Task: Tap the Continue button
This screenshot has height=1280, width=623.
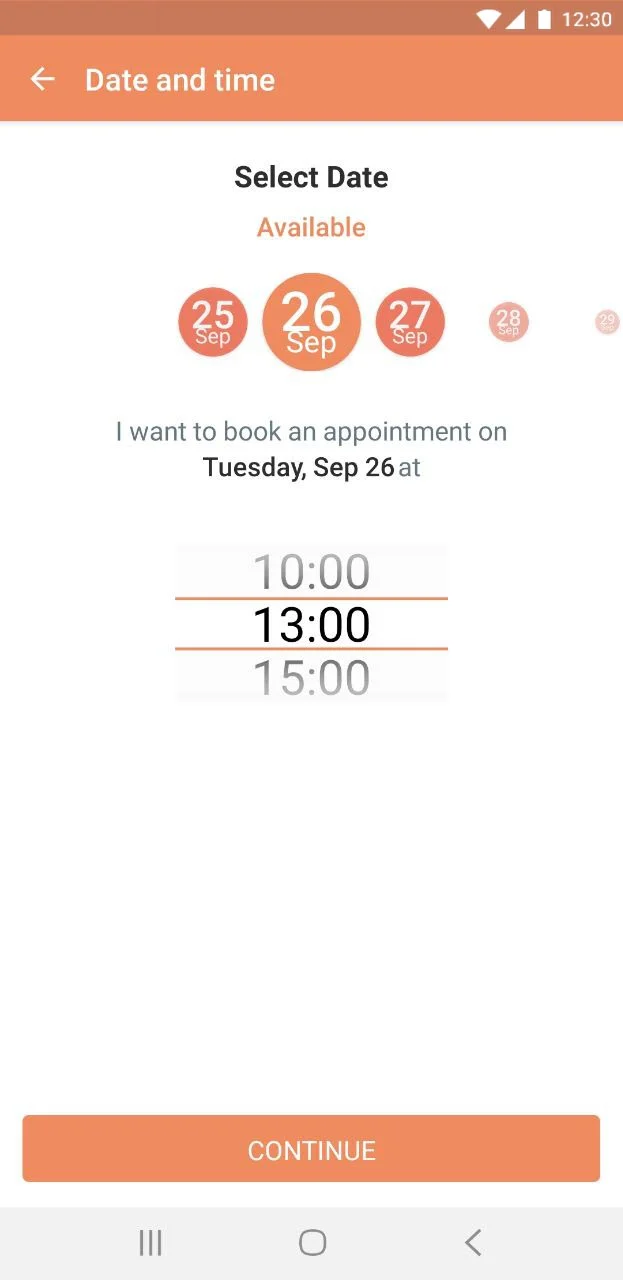Action: coord(311,1149)
